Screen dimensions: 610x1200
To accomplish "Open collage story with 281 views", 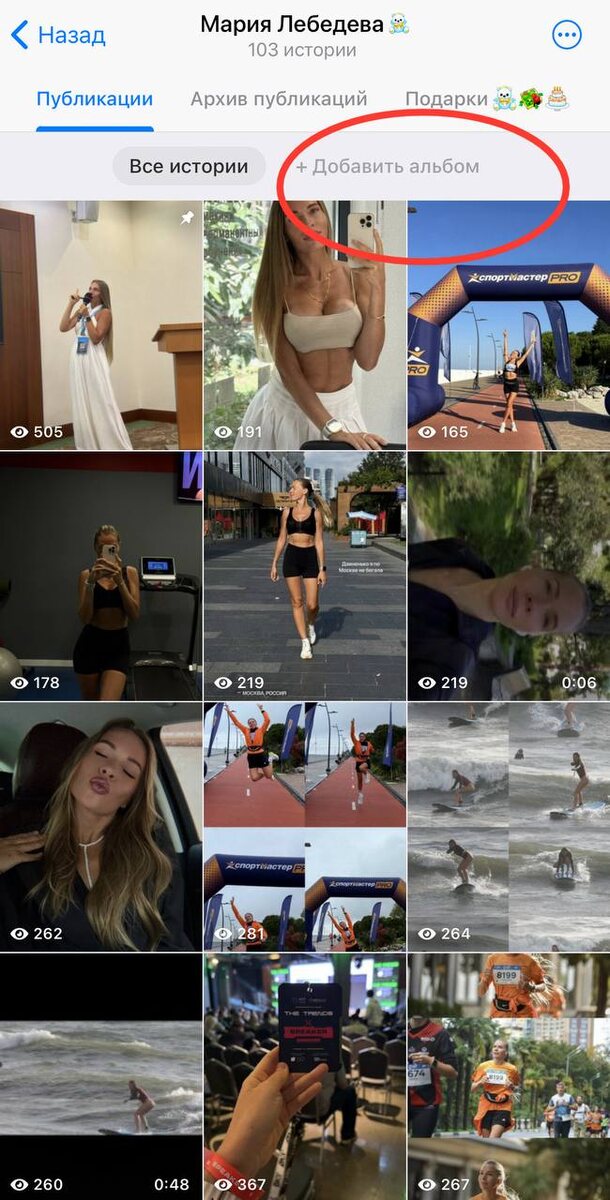I will pyautogui.click(x=304, y=825).
